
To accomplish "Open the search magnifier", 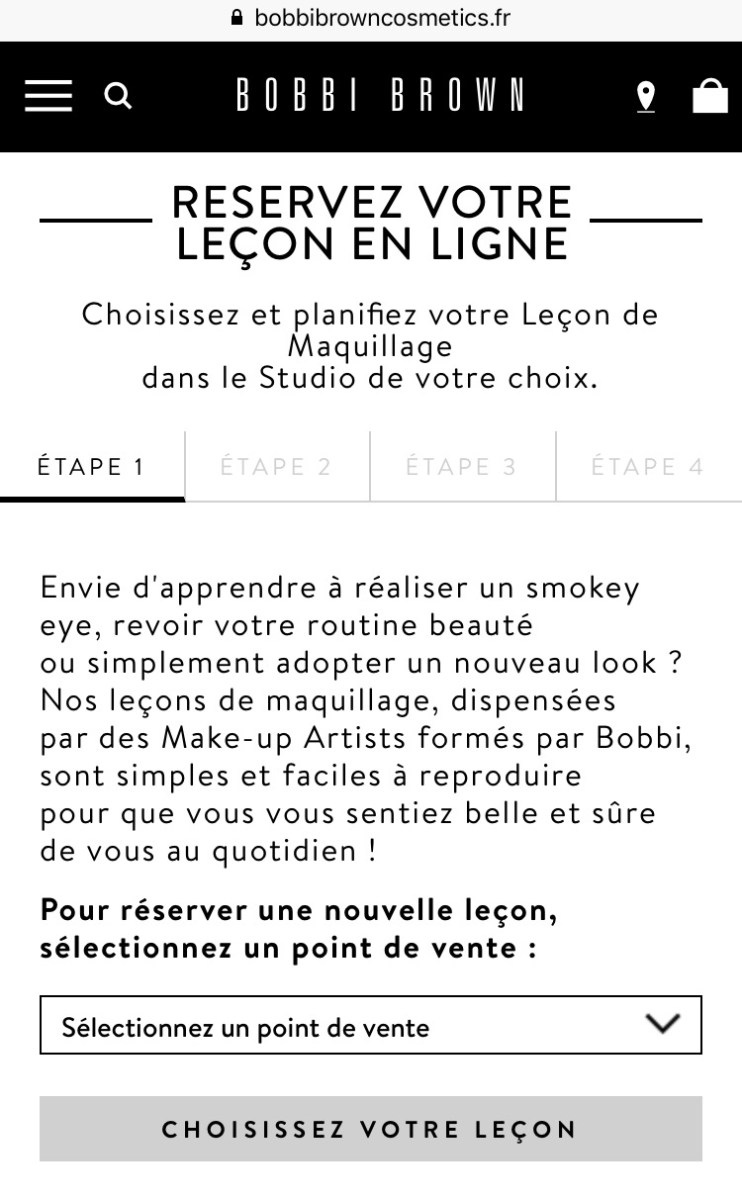I will pyautogui.click(x=118, y=97).
